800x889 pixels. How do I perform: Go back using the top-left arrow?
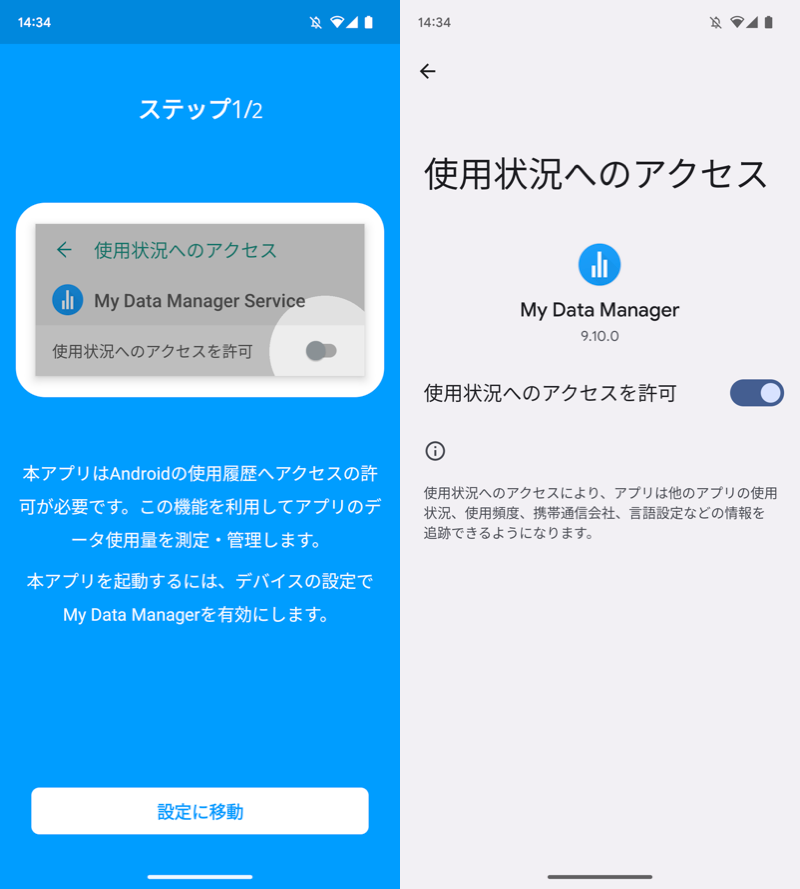pyautogui.click(x=428, y=71)
